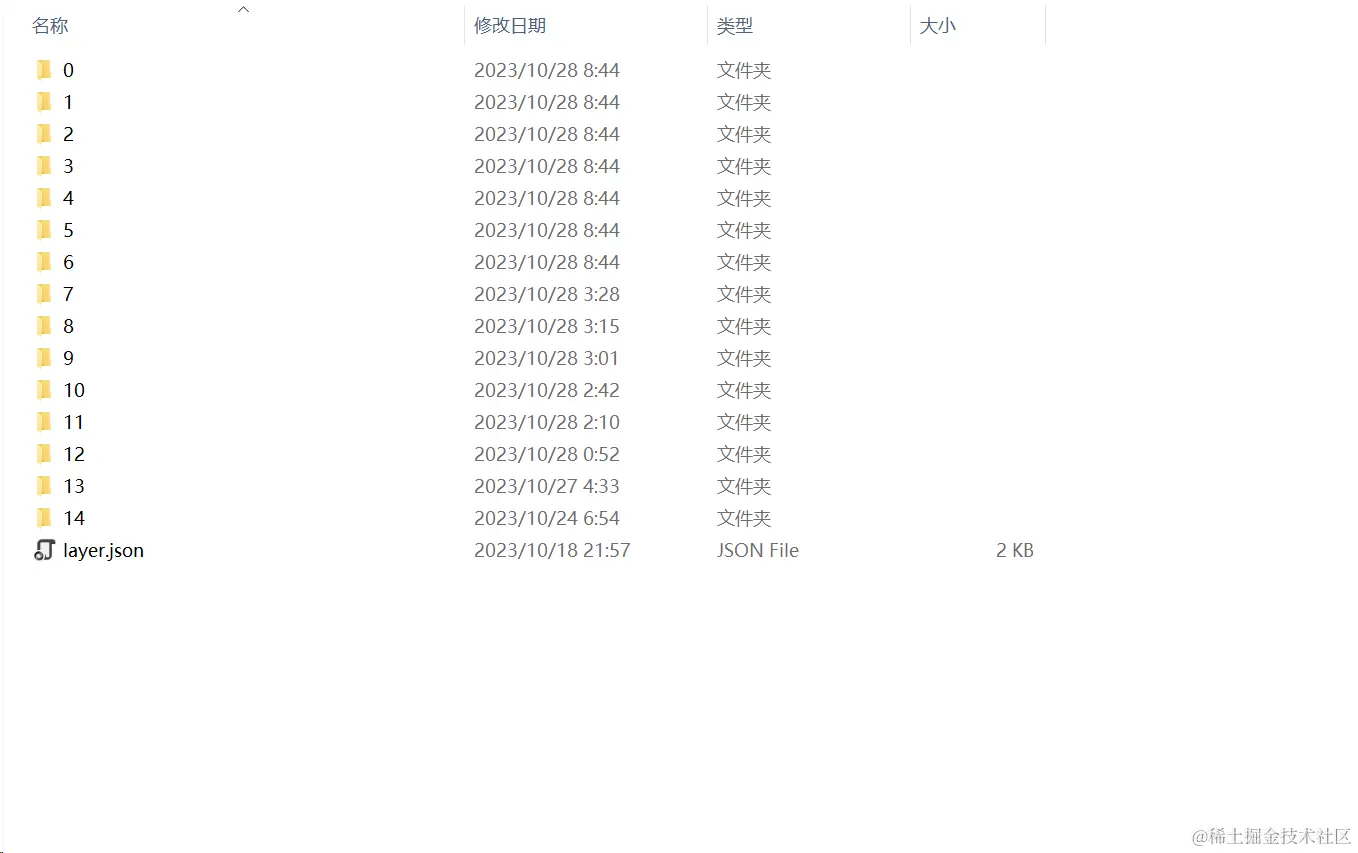Open folder 14
The image size is (1358, 853).
[73, 518]
